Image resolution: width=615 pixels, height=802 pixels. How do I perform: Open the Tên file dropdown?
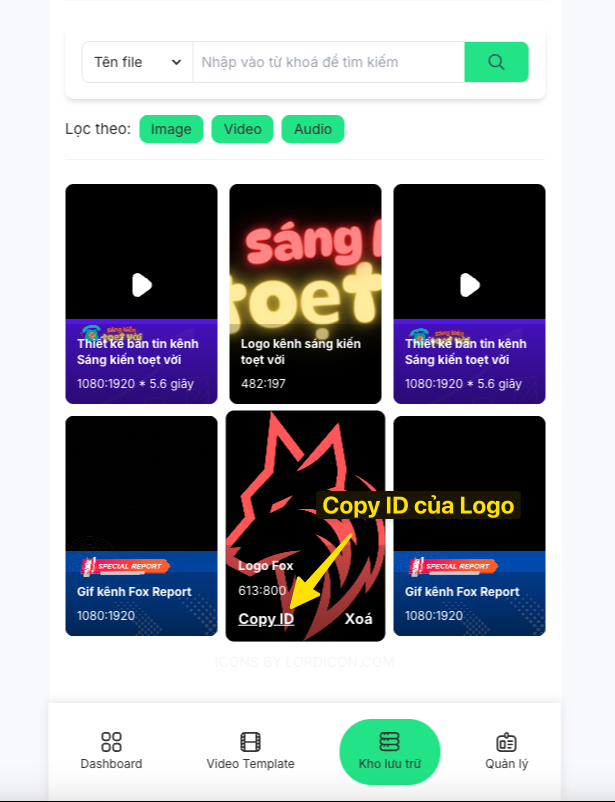click(137, 62)
